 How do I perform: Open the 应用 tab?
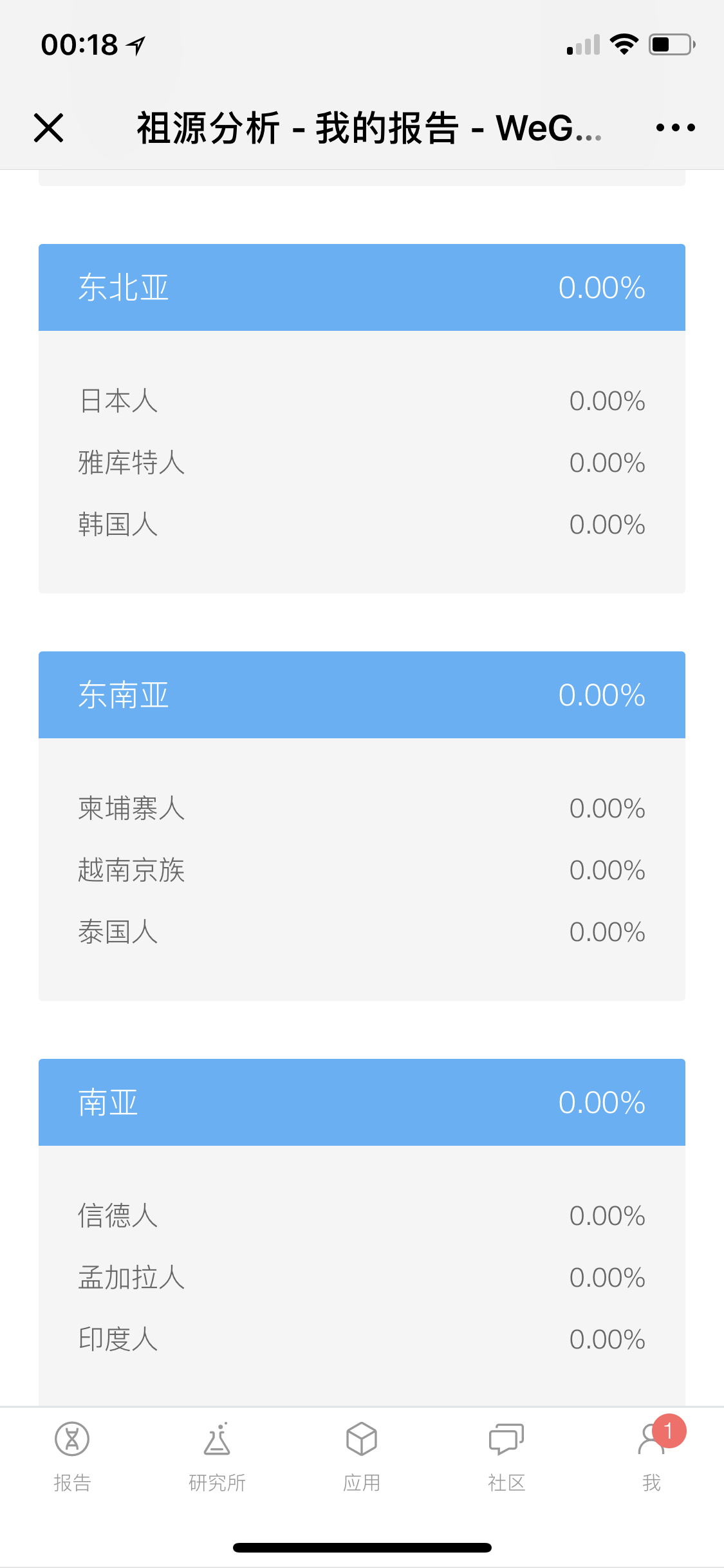coord(362,1457)
